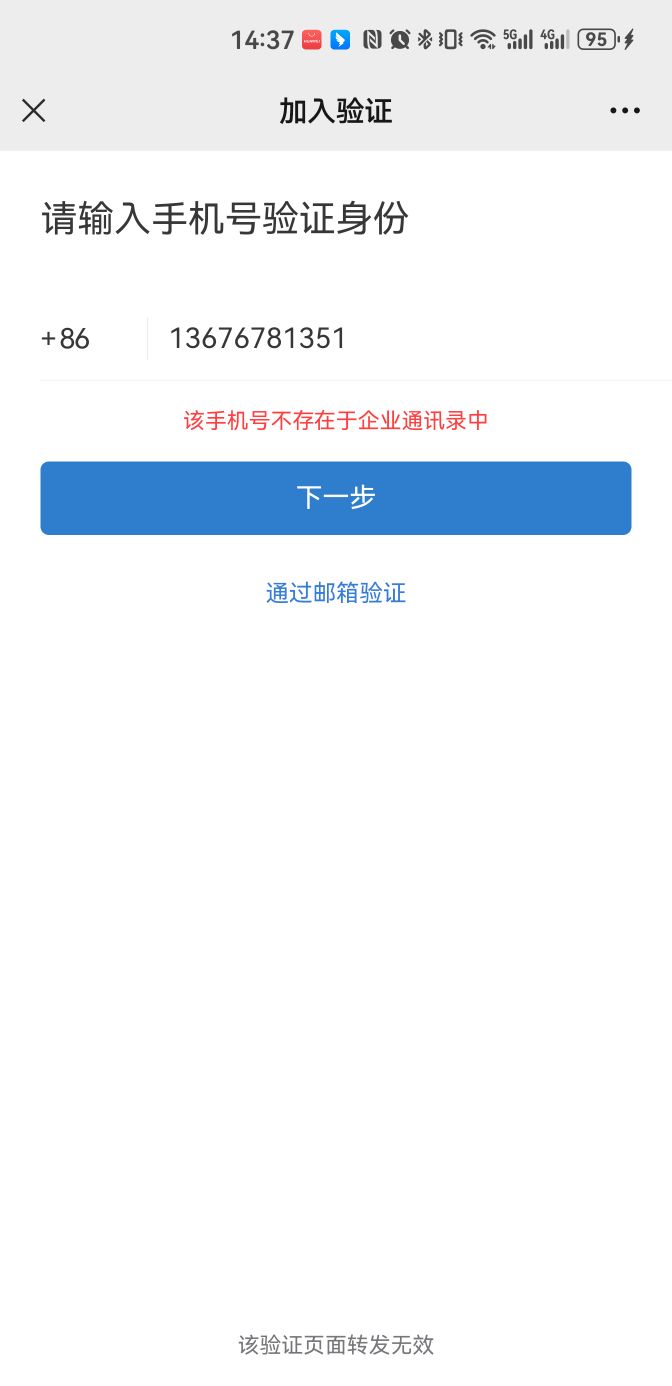This screenshot has width=672, height=1386.
Task: Open 通过邮箱验证 link
Action: [x=336, y=593]
